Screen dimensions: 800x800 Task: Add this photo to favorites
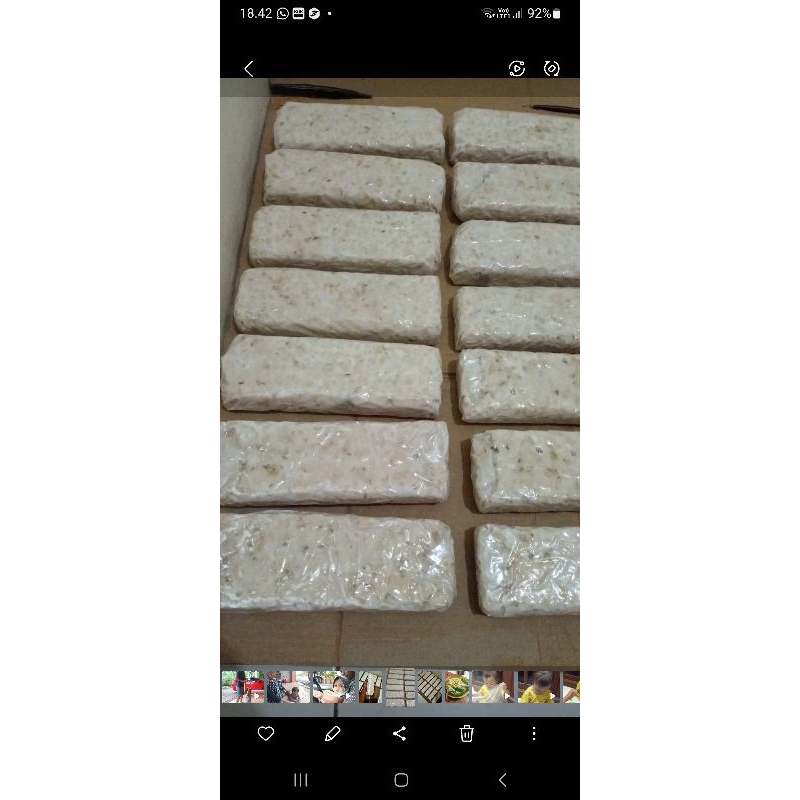click(x=266, y=734)
